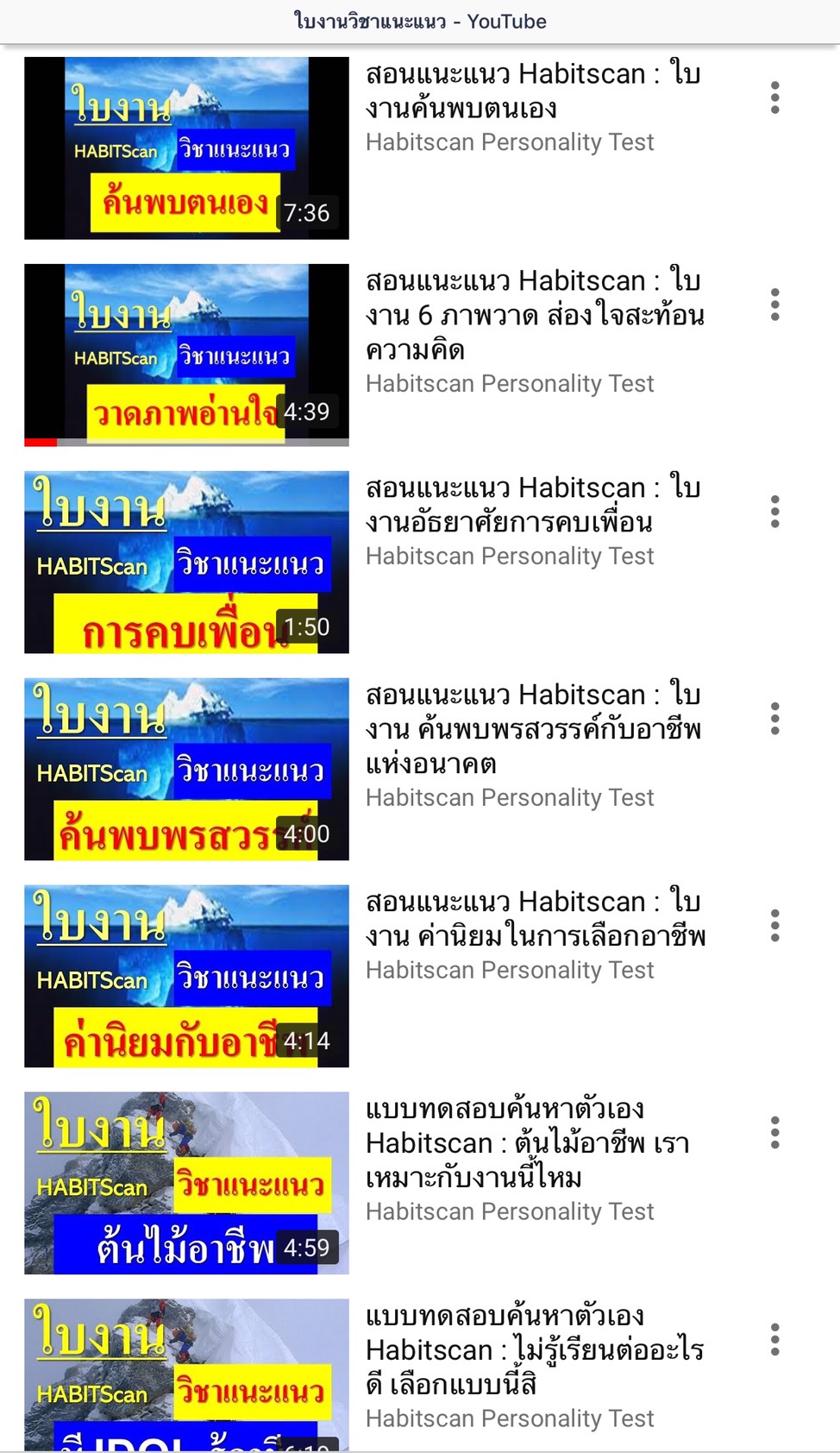This screenshot has height=1453, width=840.
Task: Open overflow menu for ใบงานค้นพบตนเอง video
Action: [774, 98]
